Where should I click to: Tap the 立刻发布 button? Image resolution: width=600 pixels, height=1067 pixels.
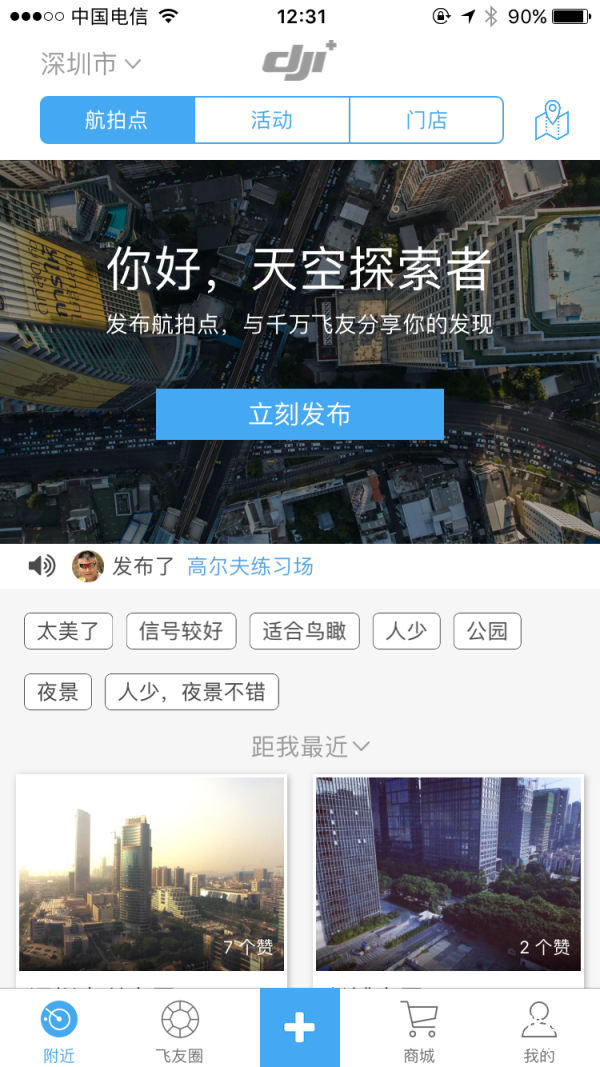(x=299, y=415)
